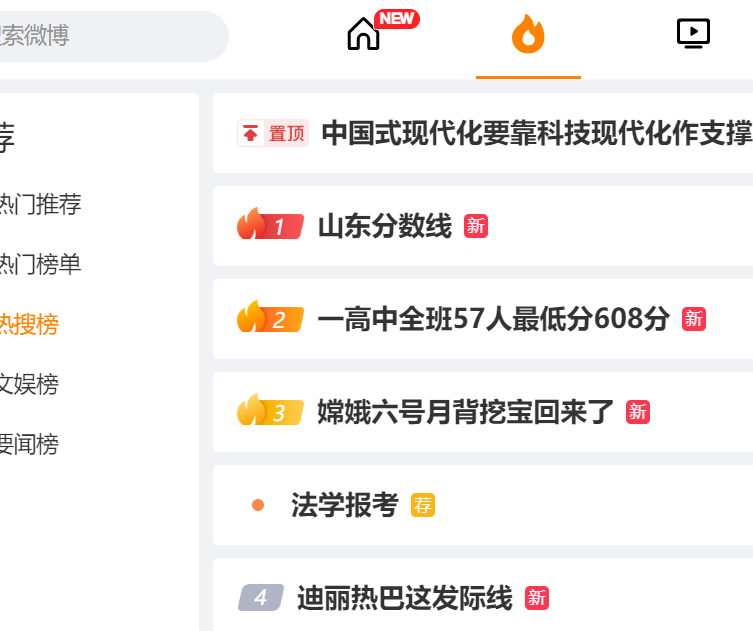The width and height of the screenshot is (753, 631).
Task: Open 热门榜单 from the sidebar
Action: click(40, 265)
